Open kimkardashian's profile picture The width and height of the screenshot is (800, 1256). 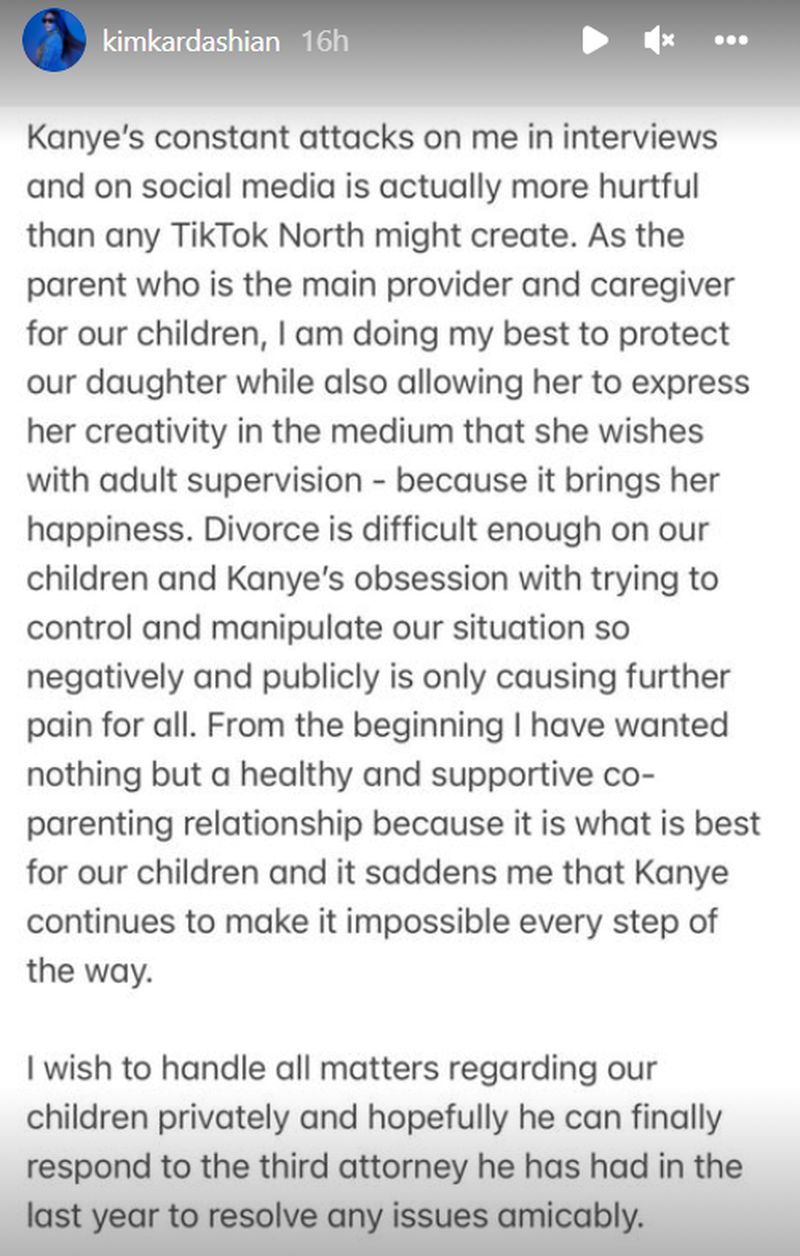54,40
